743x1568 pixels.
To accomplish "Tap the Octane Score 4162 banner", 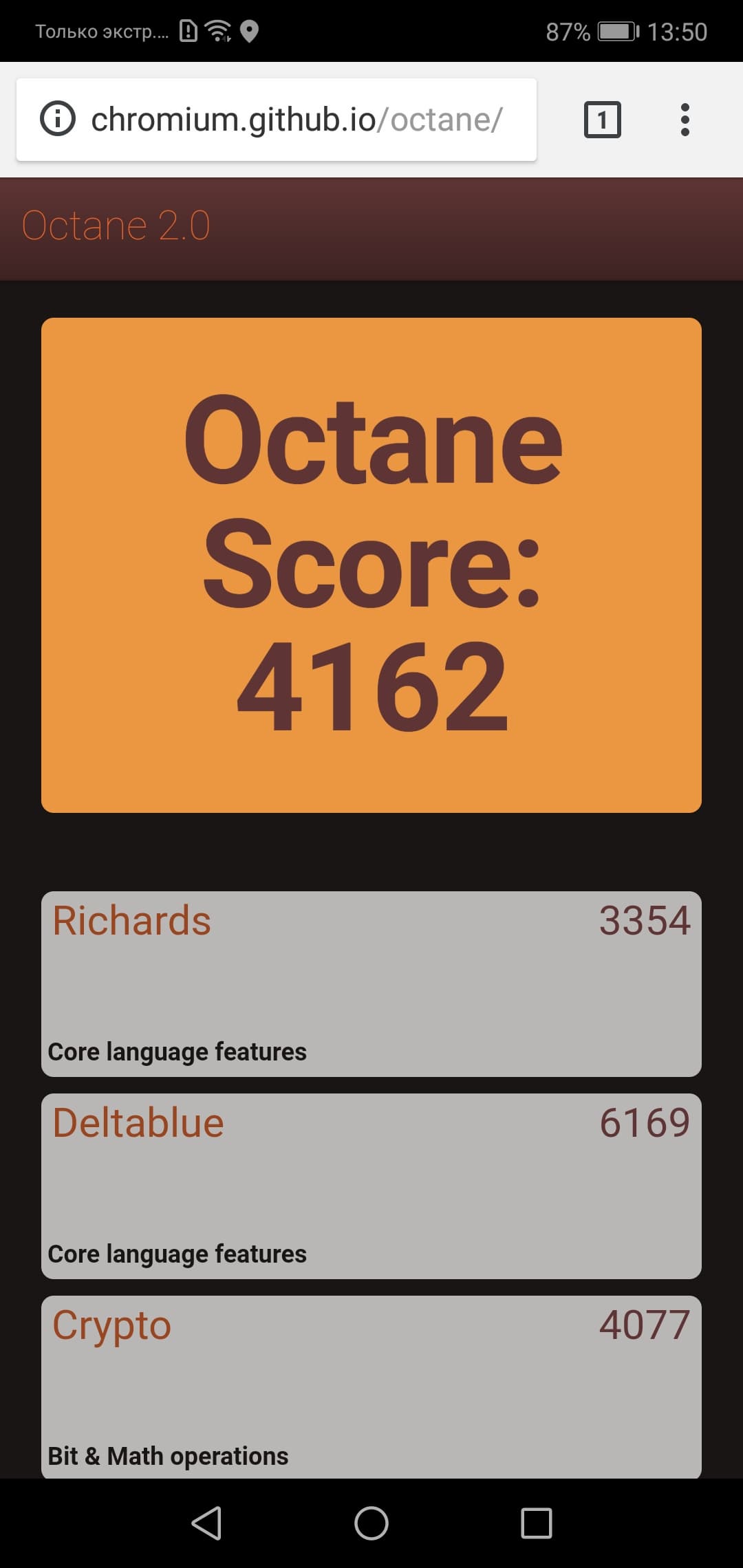I will pos(371,564).
